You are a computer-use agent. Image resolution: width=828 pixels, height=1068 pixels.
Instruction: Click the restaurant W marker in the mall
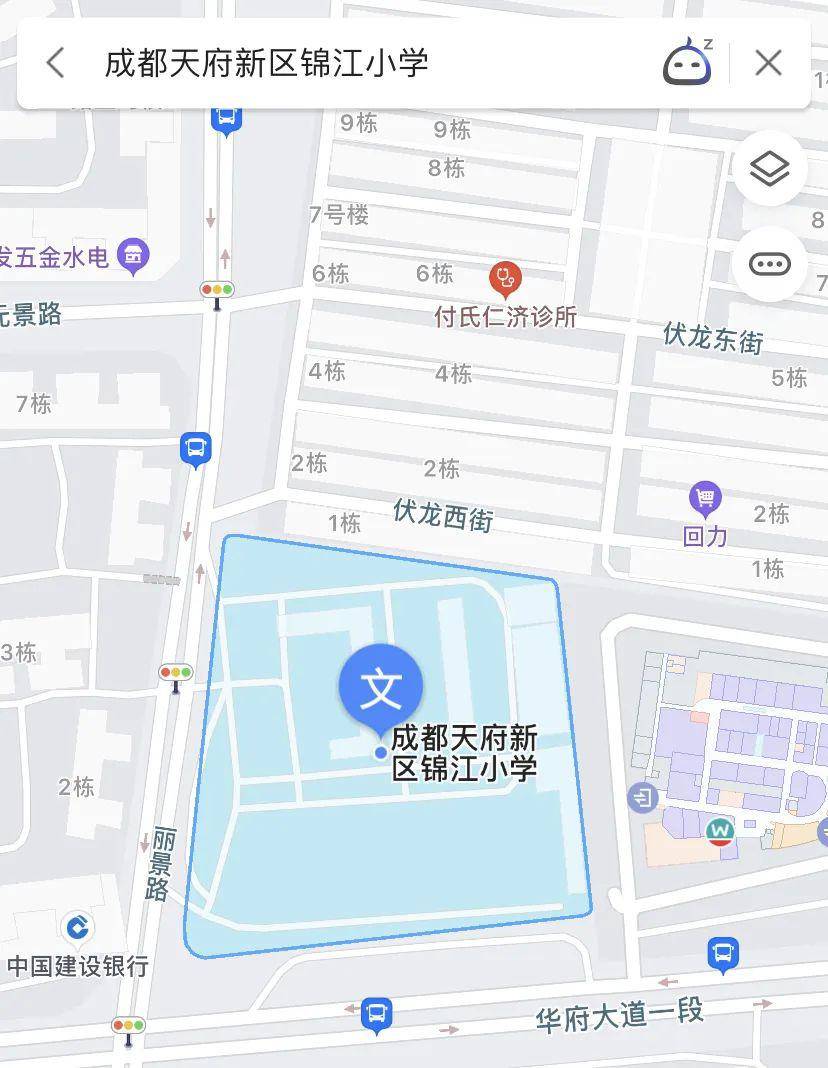(x=718, y=833)
